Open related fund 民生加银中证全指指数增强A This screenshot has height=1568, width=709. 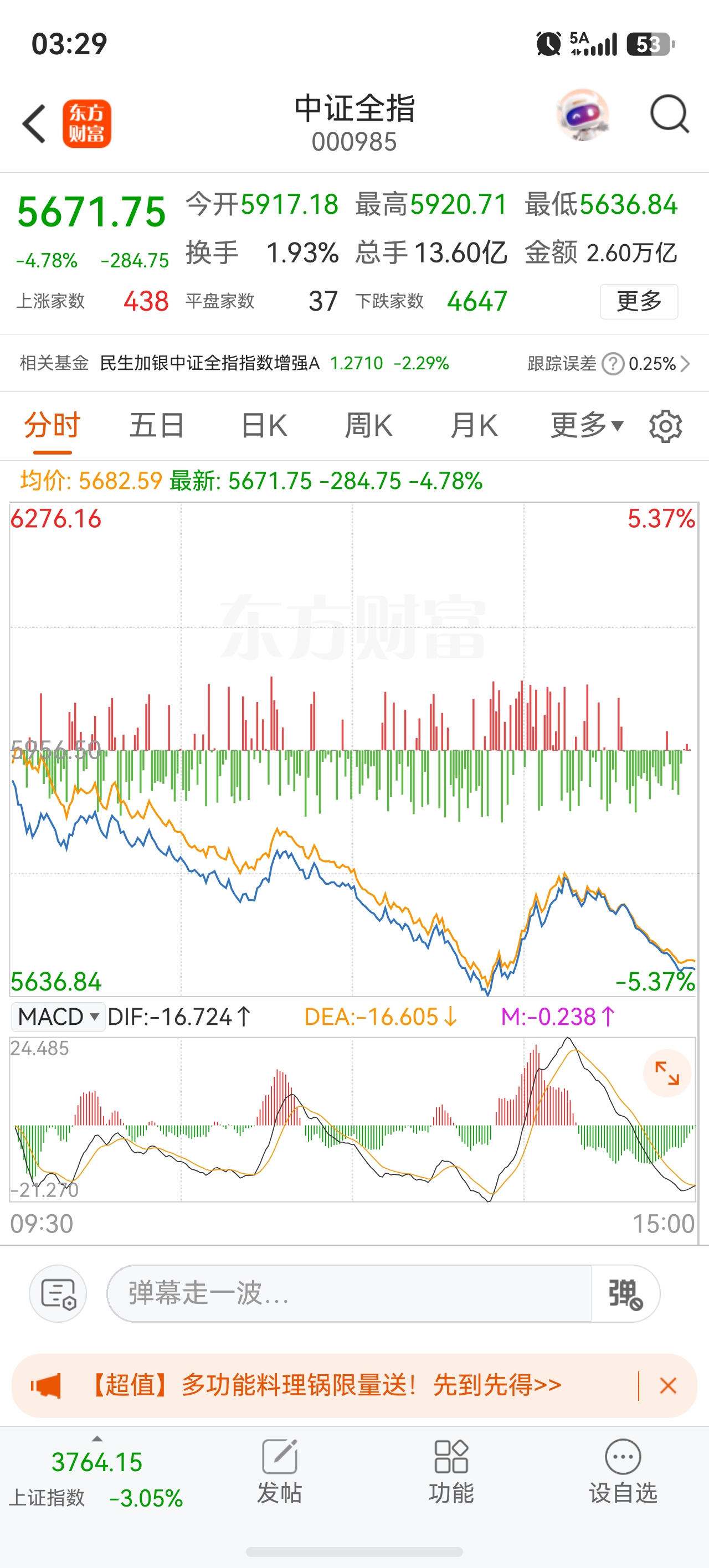(x=209, y=363)
